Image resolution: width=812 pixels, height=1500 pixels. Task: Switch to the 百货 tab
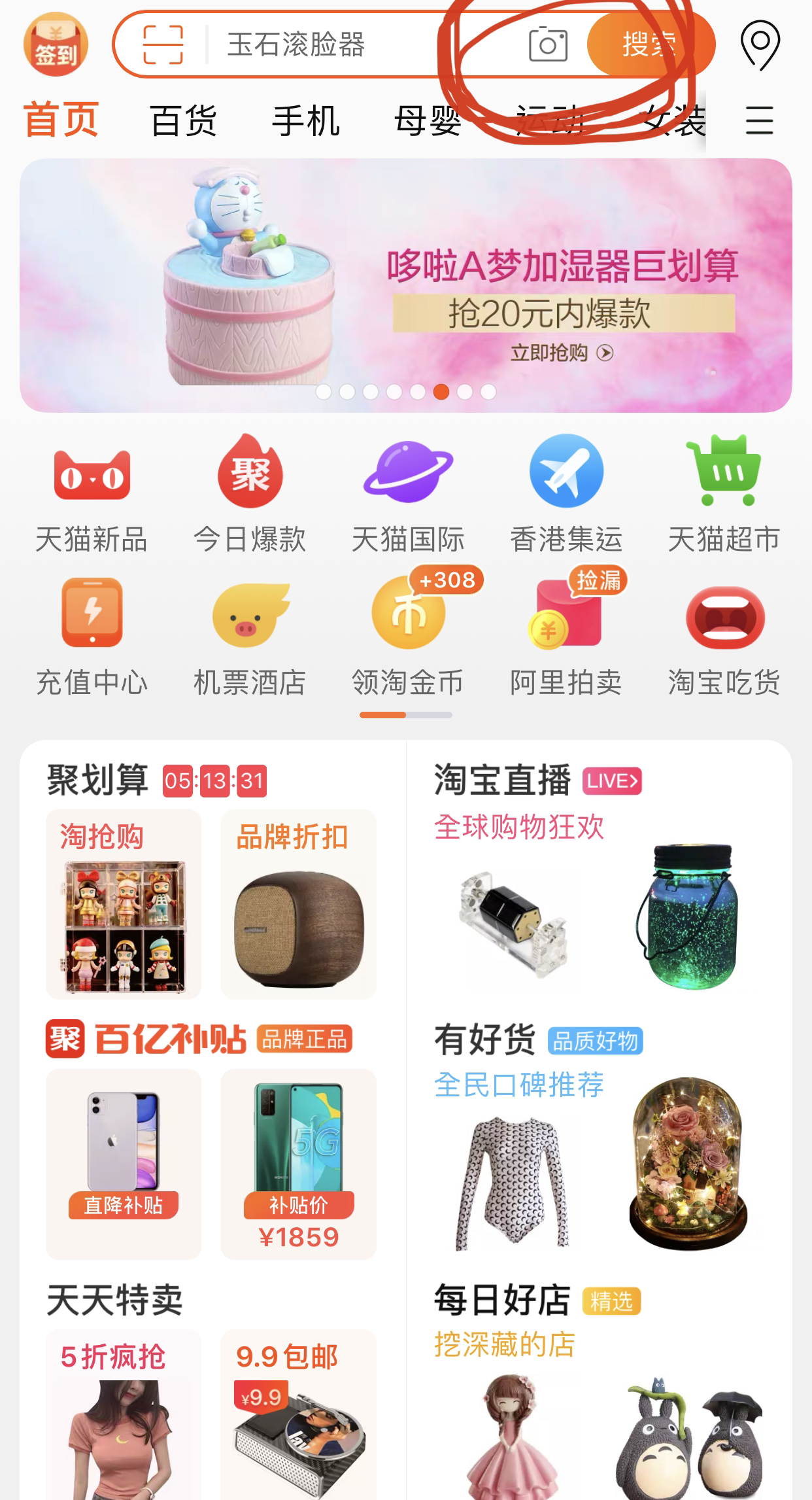pyautogui.click(x=184, y=121)
